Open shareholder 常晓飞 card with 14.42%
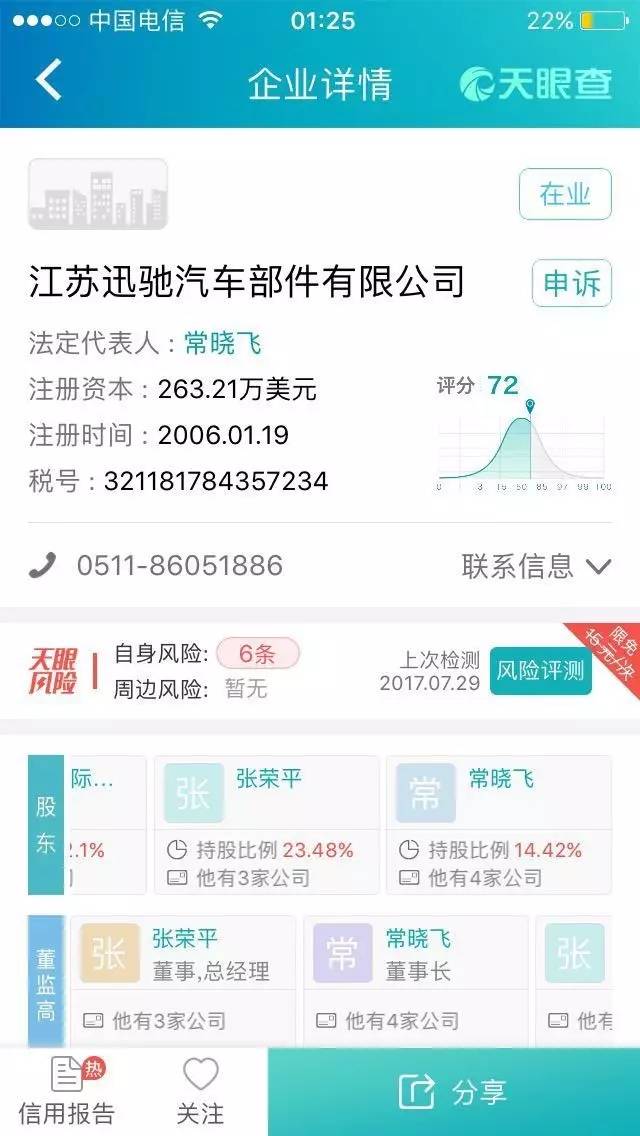The width and height of the screenshot is (640, 1136). coord(499,824)
